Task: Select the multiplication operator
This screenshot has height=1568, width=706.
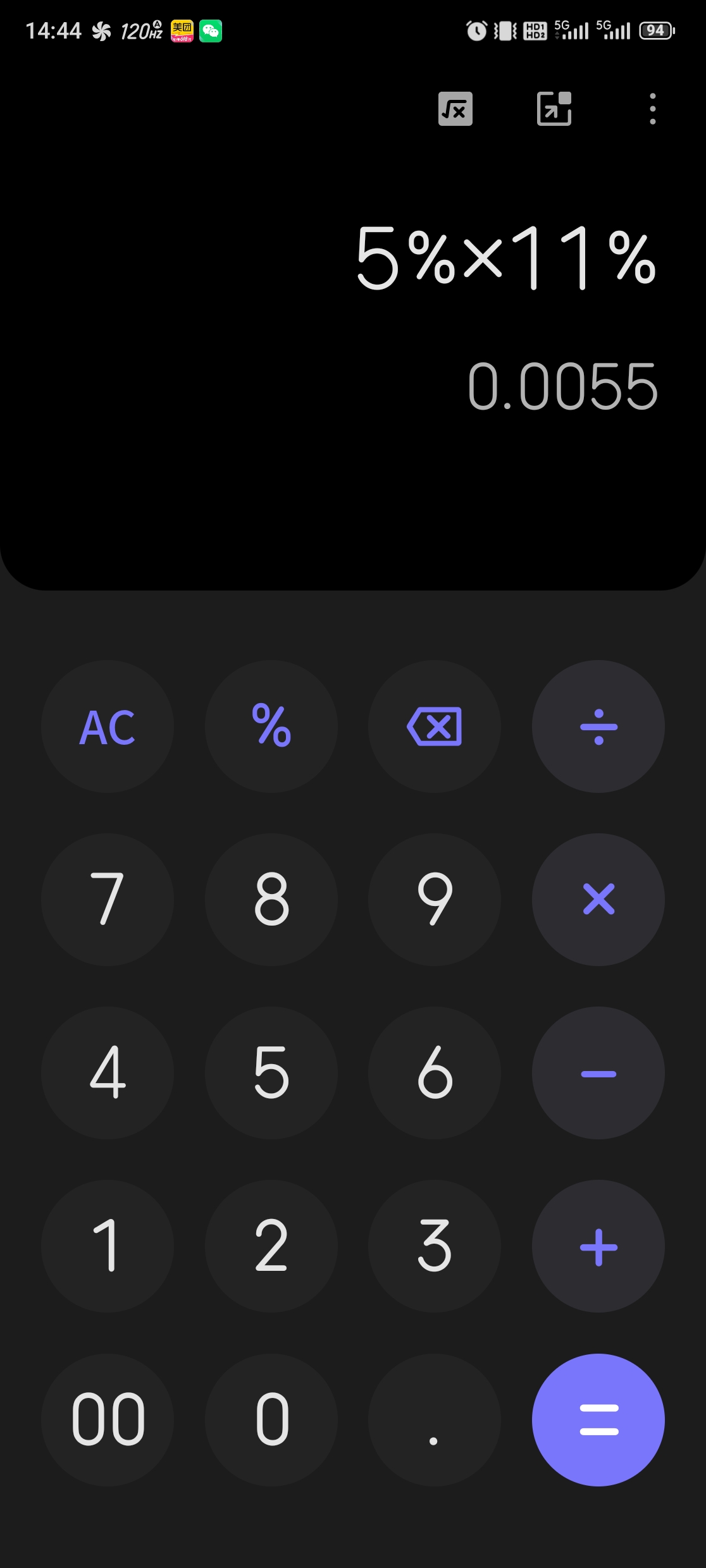Action: (x=598, y=900)
